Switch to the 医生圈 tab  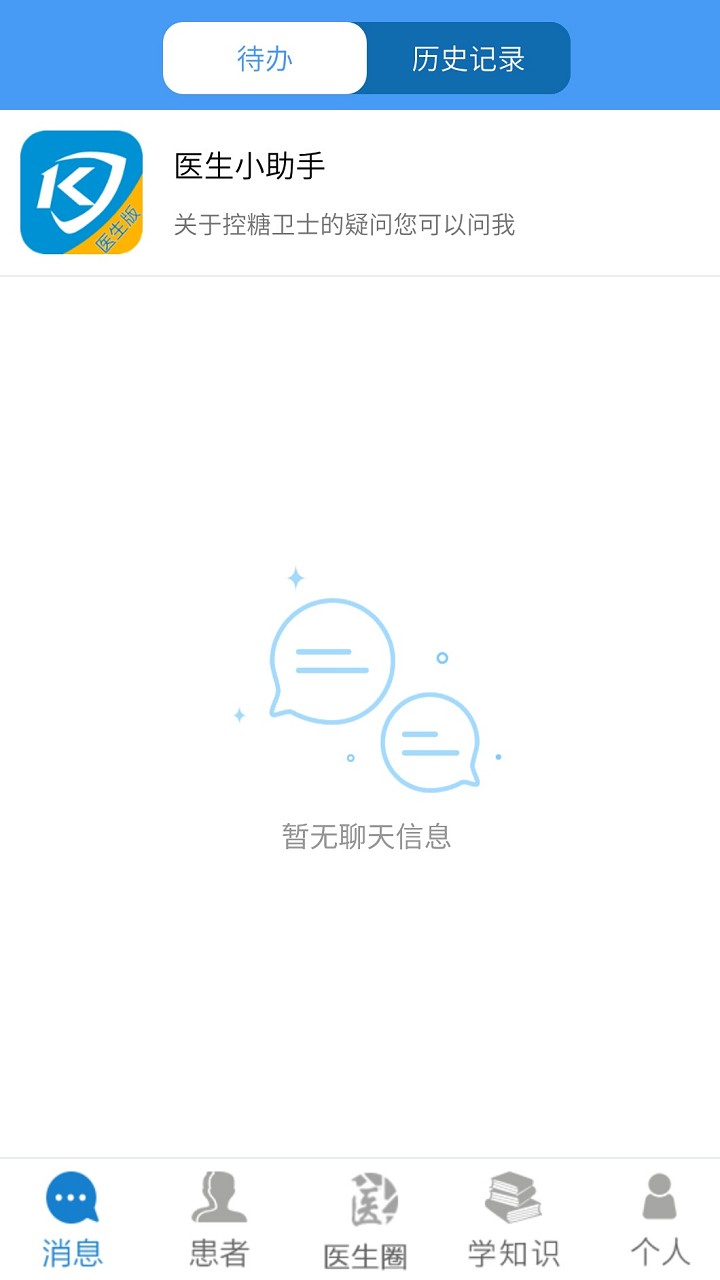tap(365, 1220)
